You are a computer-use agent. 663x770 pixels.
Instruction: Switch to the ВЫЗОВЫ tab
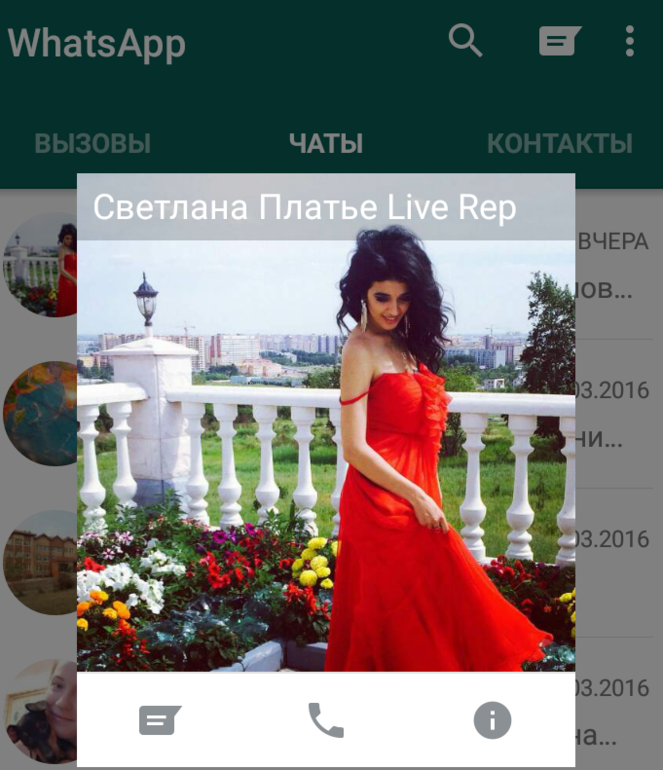coord(92,143)
